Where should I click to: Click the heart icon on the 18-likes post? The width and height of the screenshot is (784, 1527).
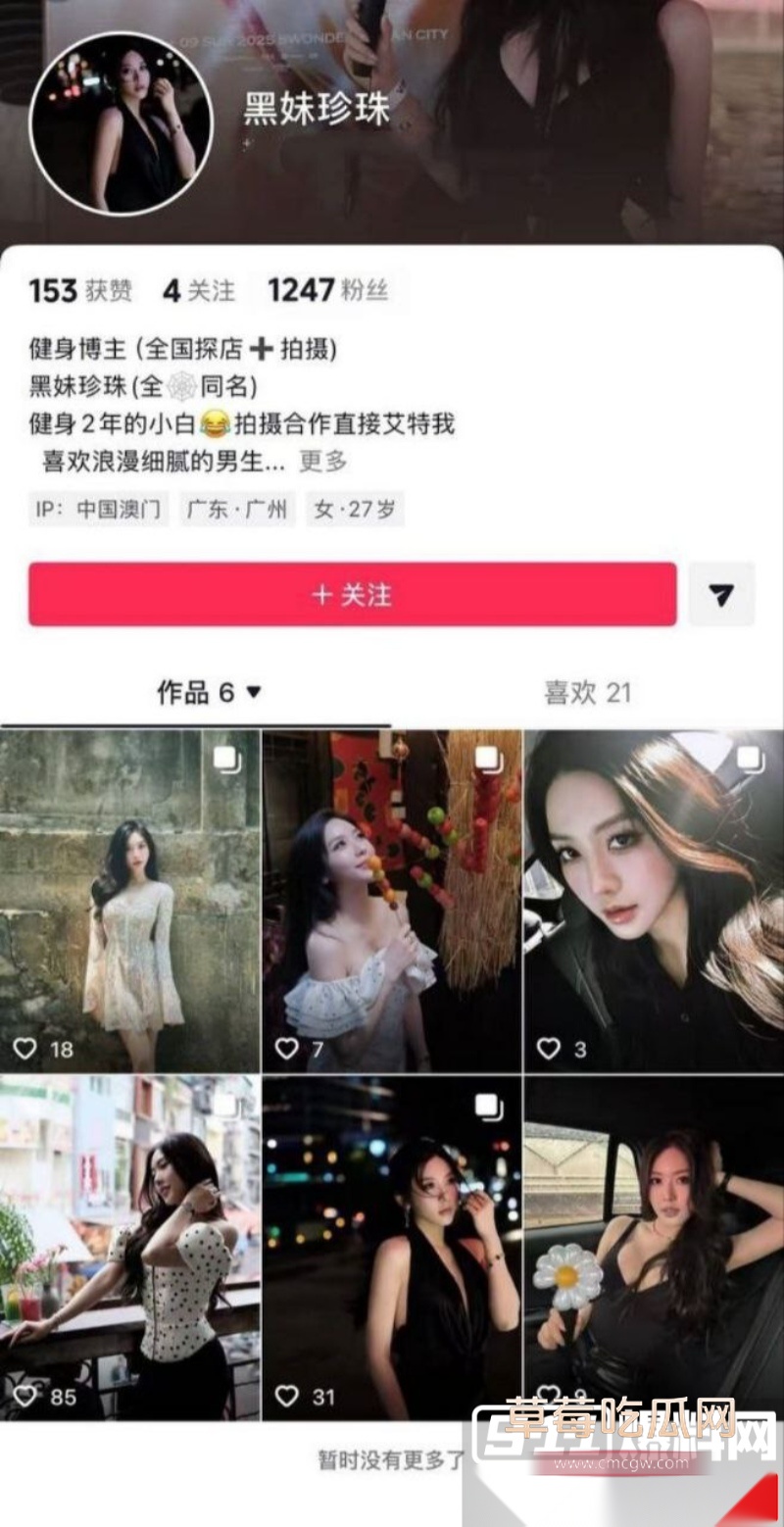25,1048
